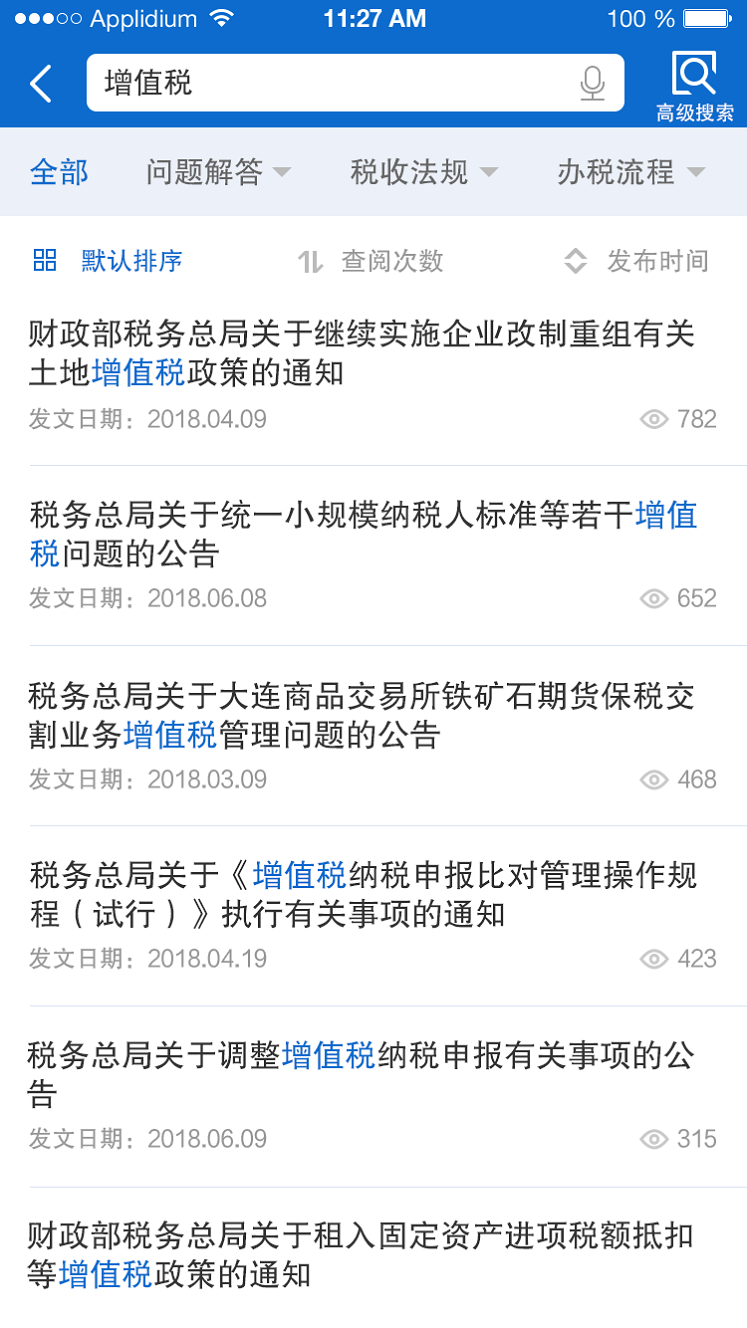The height and width of the screenshot is (1328, 747).
Task: Go back using the top-left arrow
Action: coord(40,84)
